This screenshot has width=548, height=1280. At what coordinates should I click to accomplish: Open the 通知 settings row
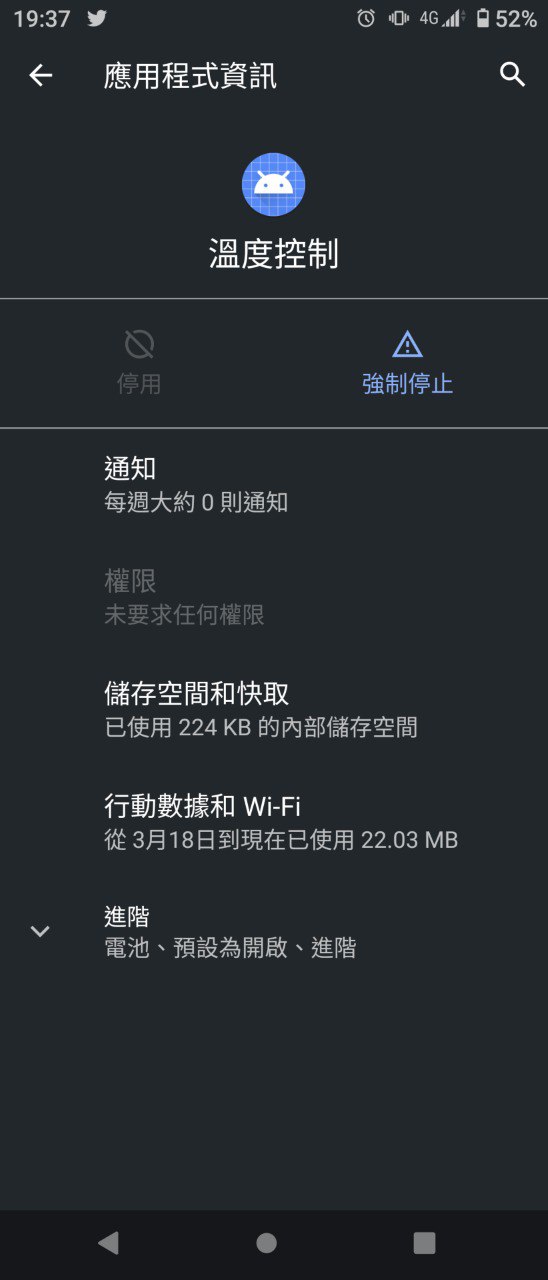(x=274, y=485)
